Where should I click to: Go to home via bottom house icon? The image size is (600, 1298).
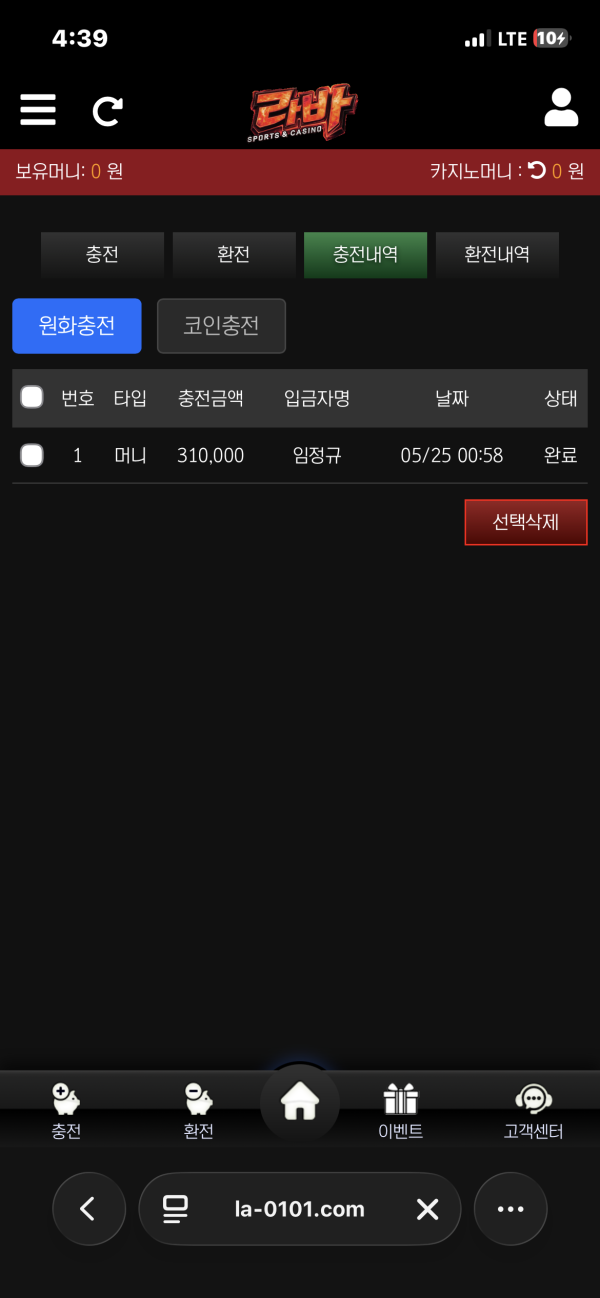pyautogui.click(x=300, y=1103)
